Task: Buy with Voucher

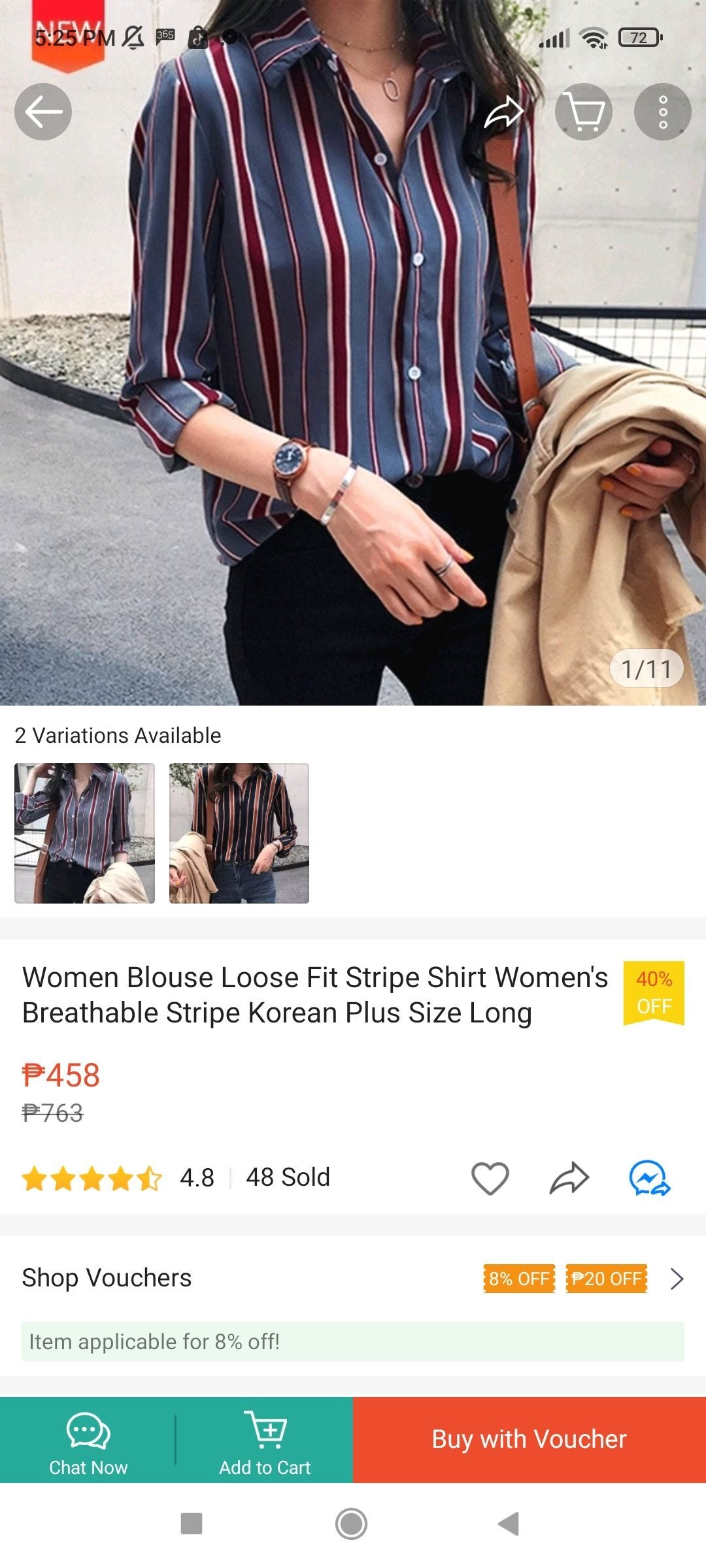Action: [529, 1439]
